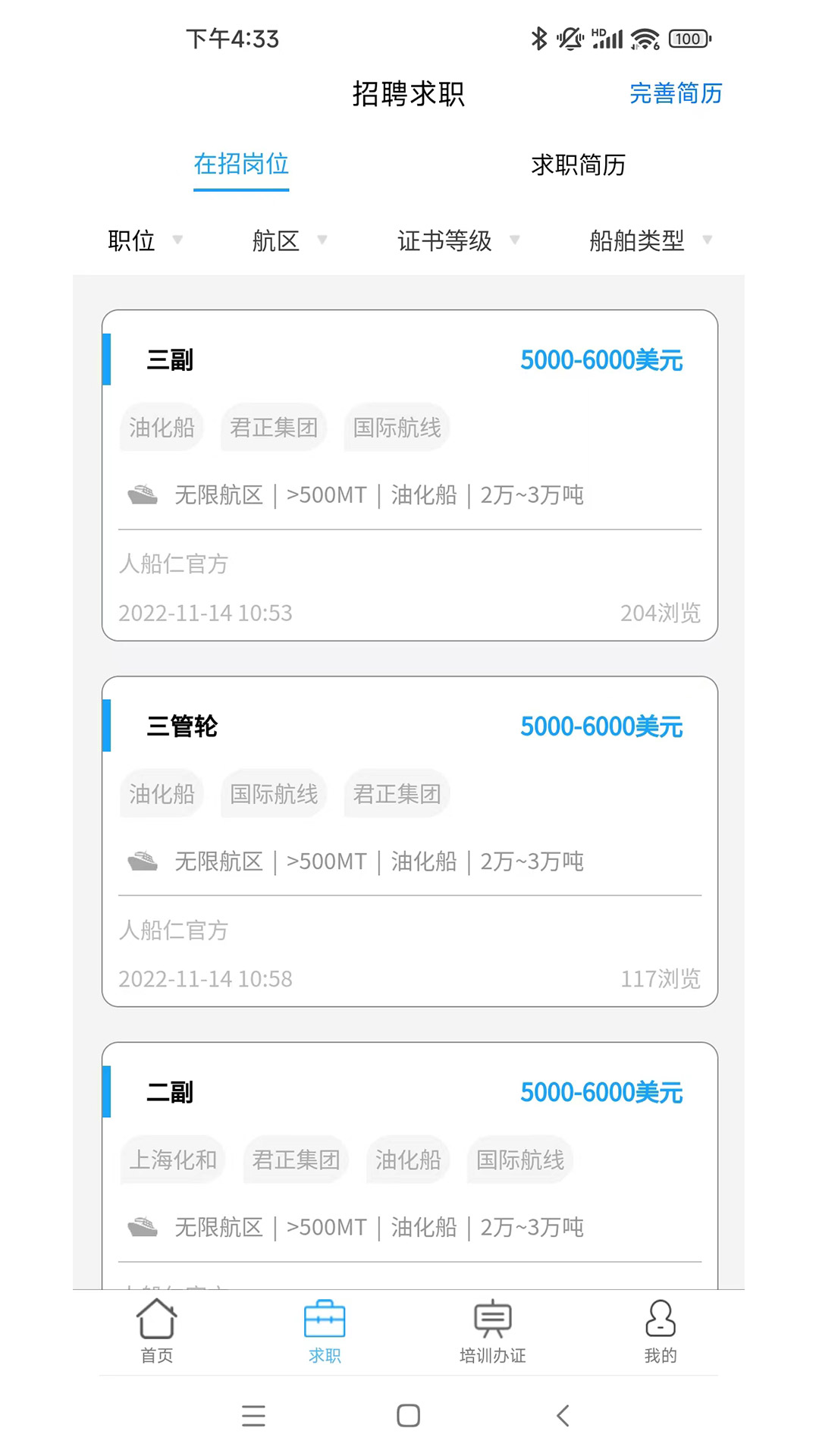Tap 完善简历 to complete your resume
The image size is (819, 1456).
[675, 93]
